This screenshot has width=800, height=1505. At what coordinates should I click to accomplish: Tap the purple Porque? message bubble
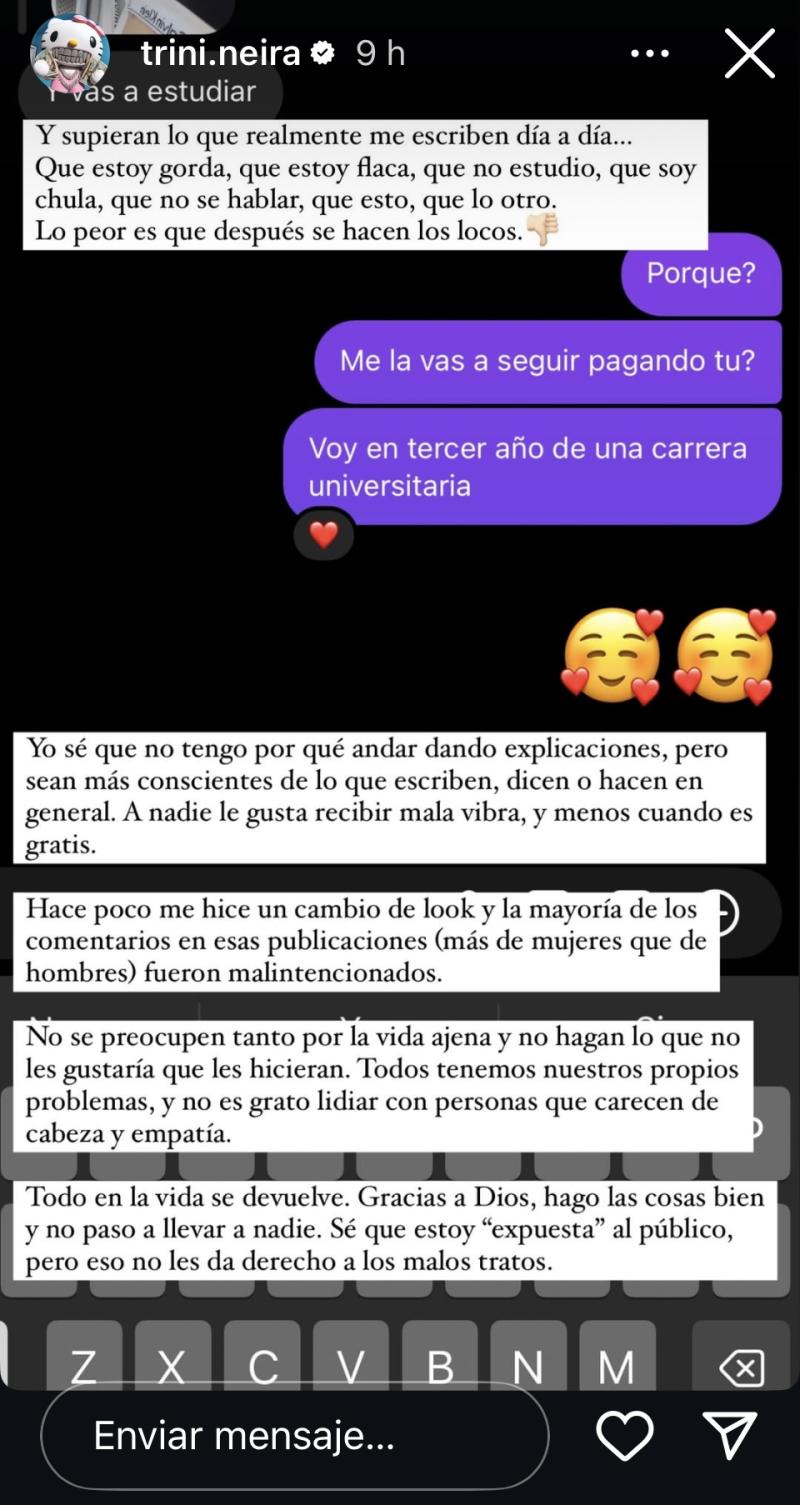click(701, 275)
